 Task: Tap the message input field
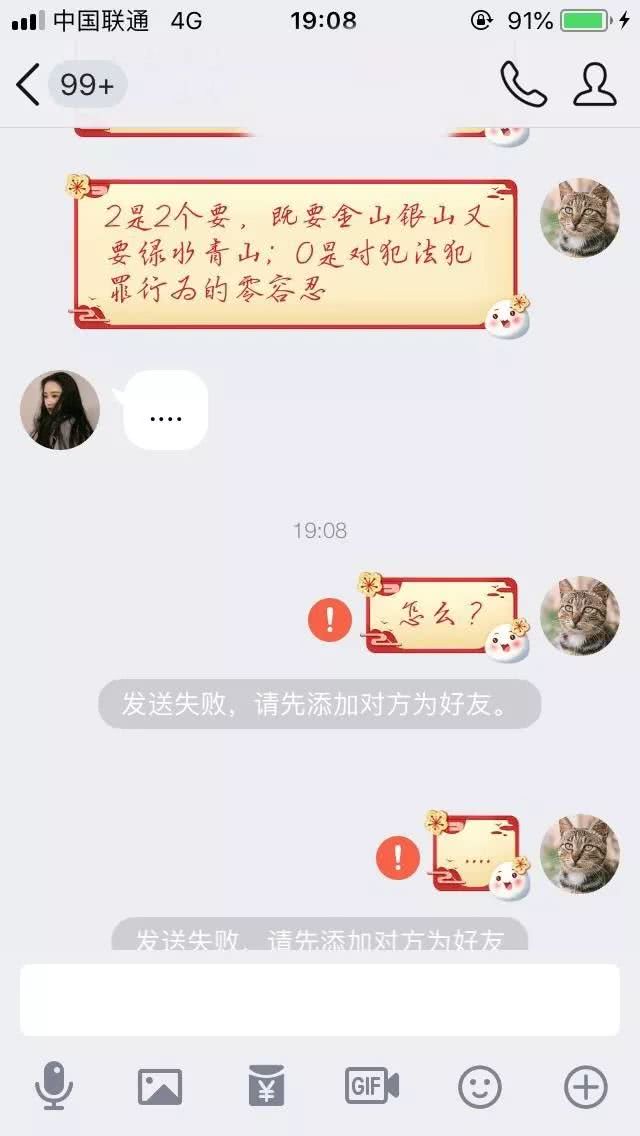pyautogui.click(x=320, y=999)
